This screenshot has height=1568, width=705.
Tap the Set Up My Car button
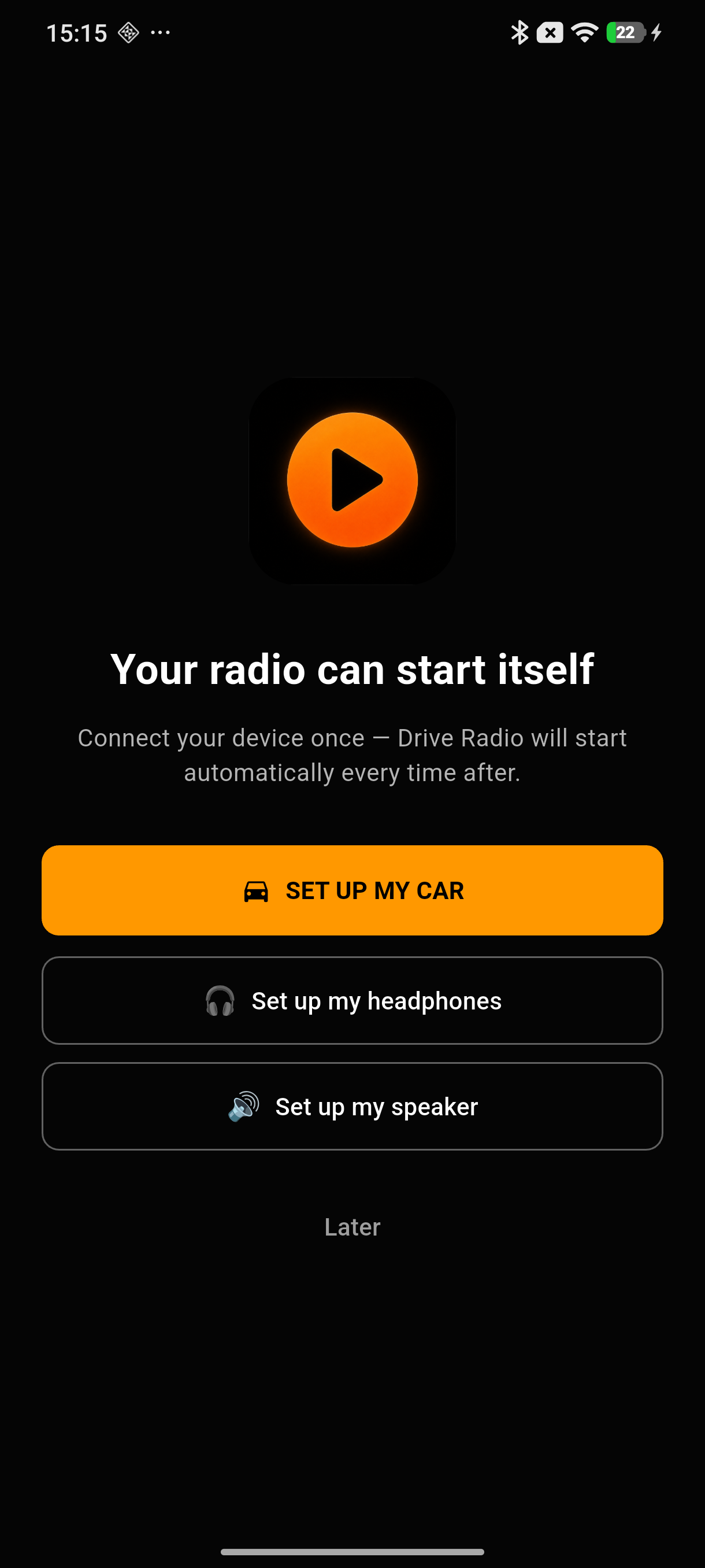pyautogui.click(x=352, y=890)
